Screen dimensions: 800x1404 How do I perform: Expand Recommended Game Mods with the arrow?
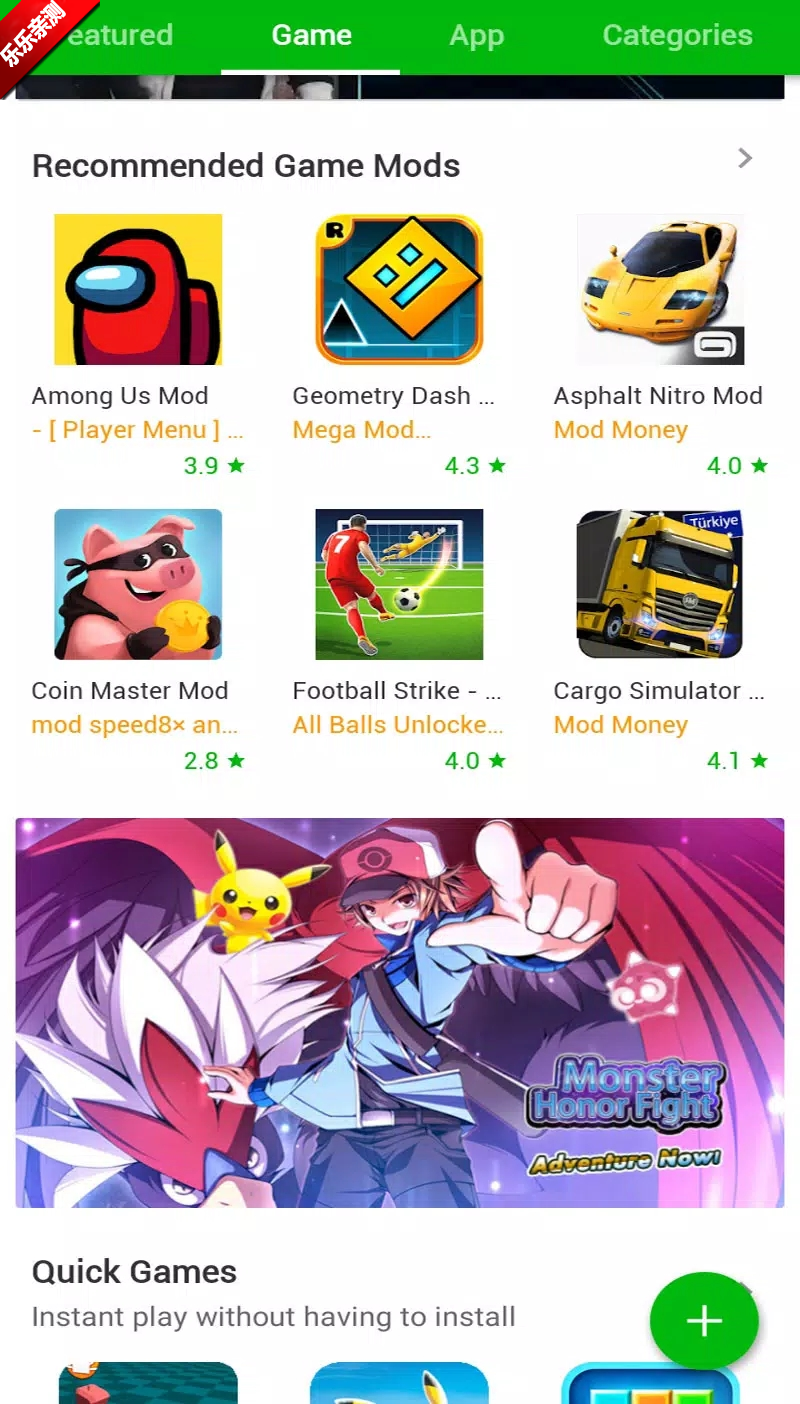tap(744, 159)
